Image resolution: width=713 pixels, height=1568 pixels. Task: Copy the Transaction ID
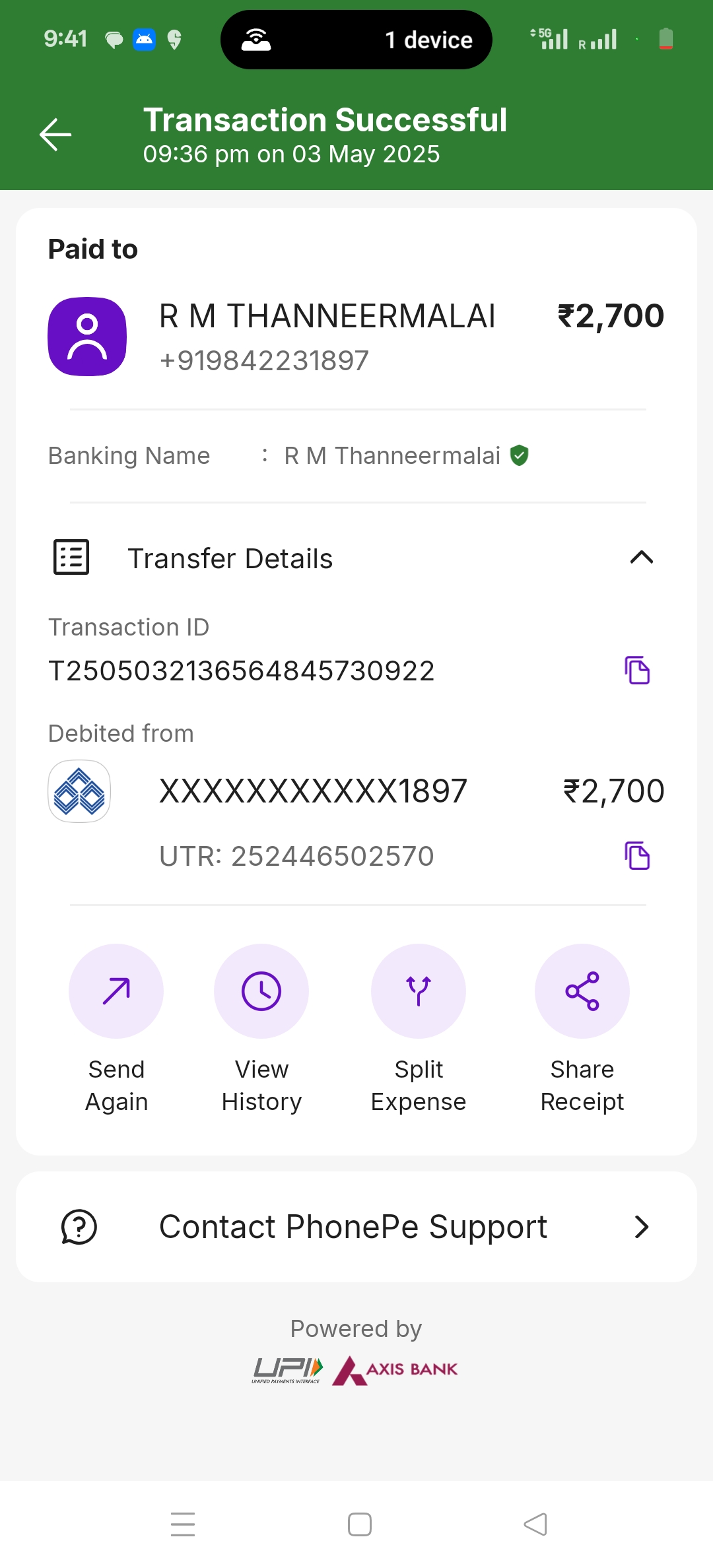(x=637, y=670)
